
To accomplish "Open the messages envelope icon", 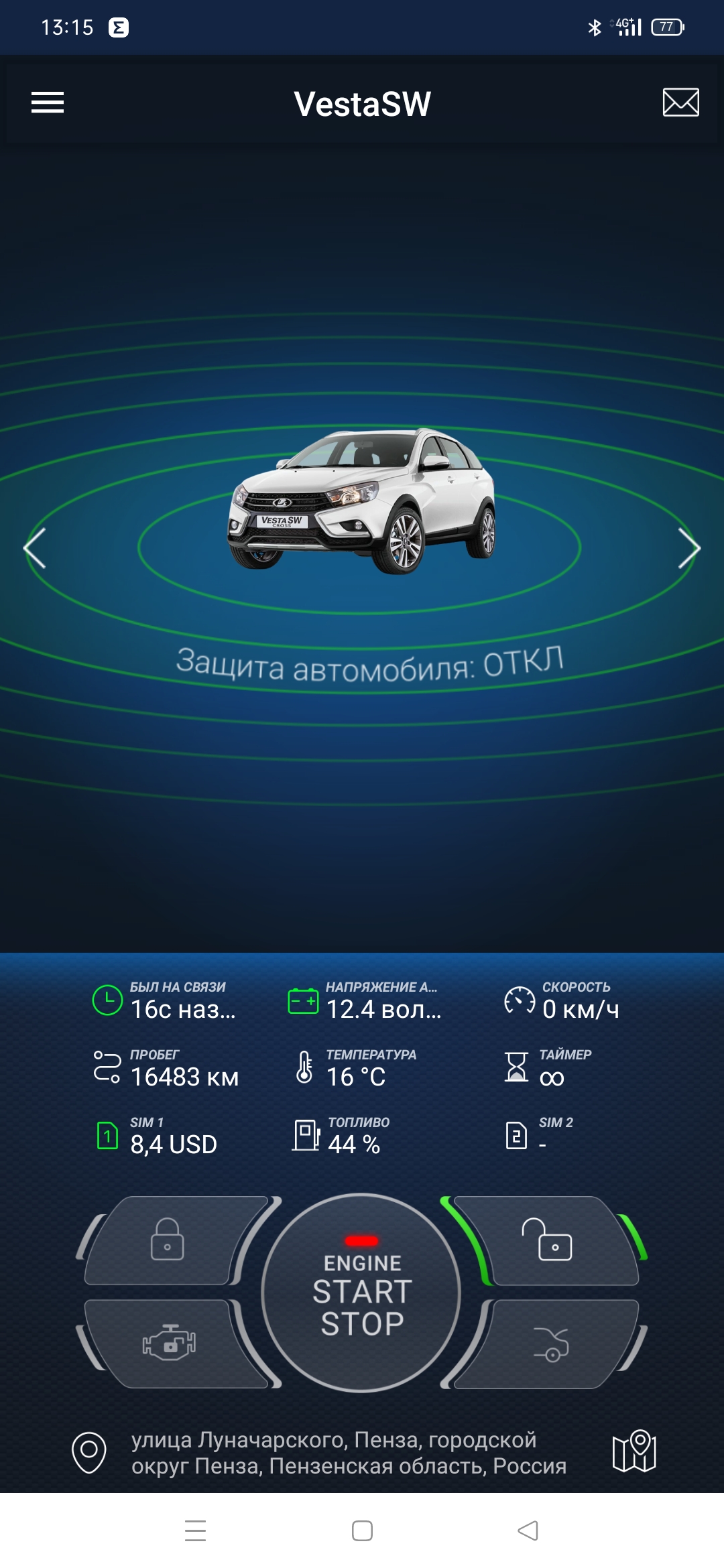I will click(680, 103).
